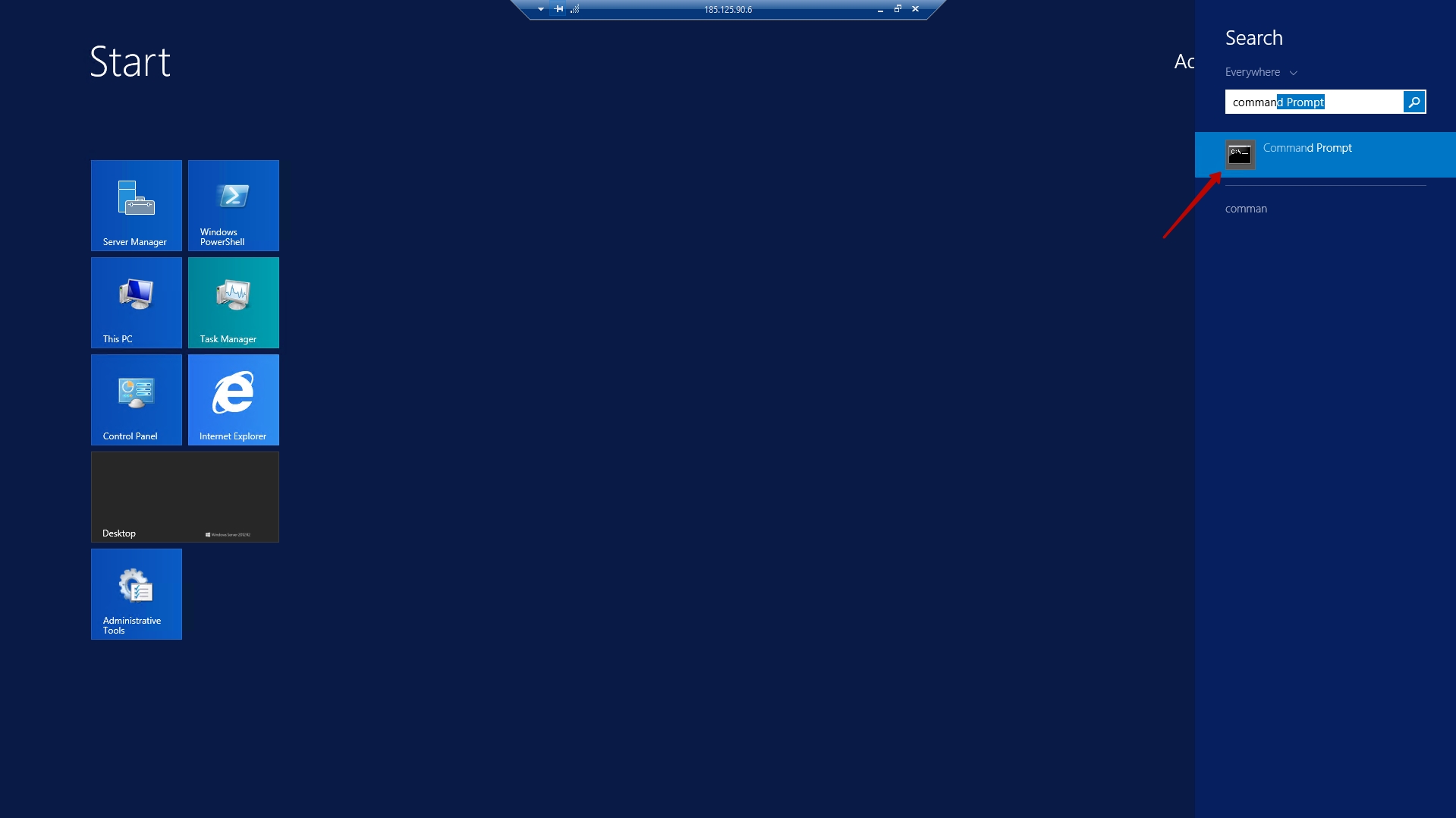The image size is (1456, 818).
Task: Open Administrative Tools tile
Action: pyautogui.click(x=137, y=594)
